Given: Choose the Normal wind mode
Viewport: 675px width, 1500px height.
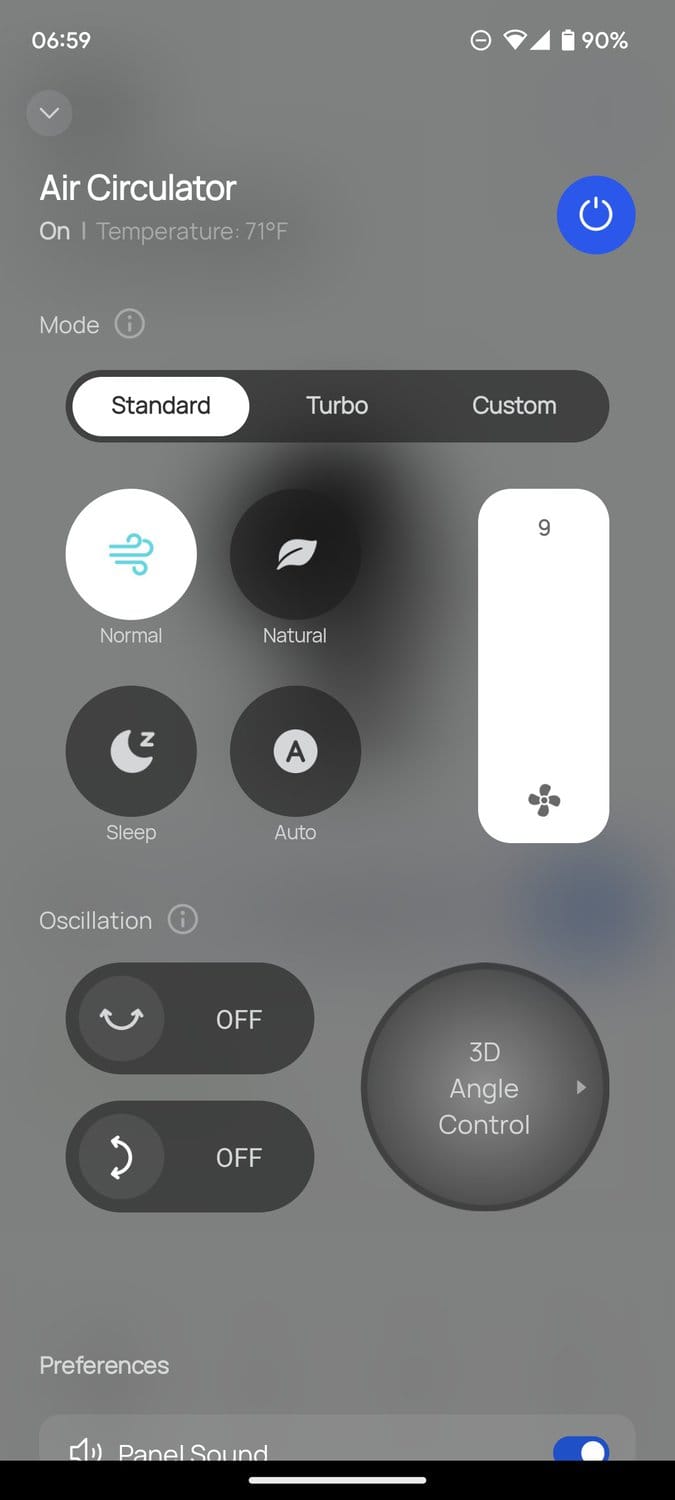Looking at the screenshot, I should [131, 554].
